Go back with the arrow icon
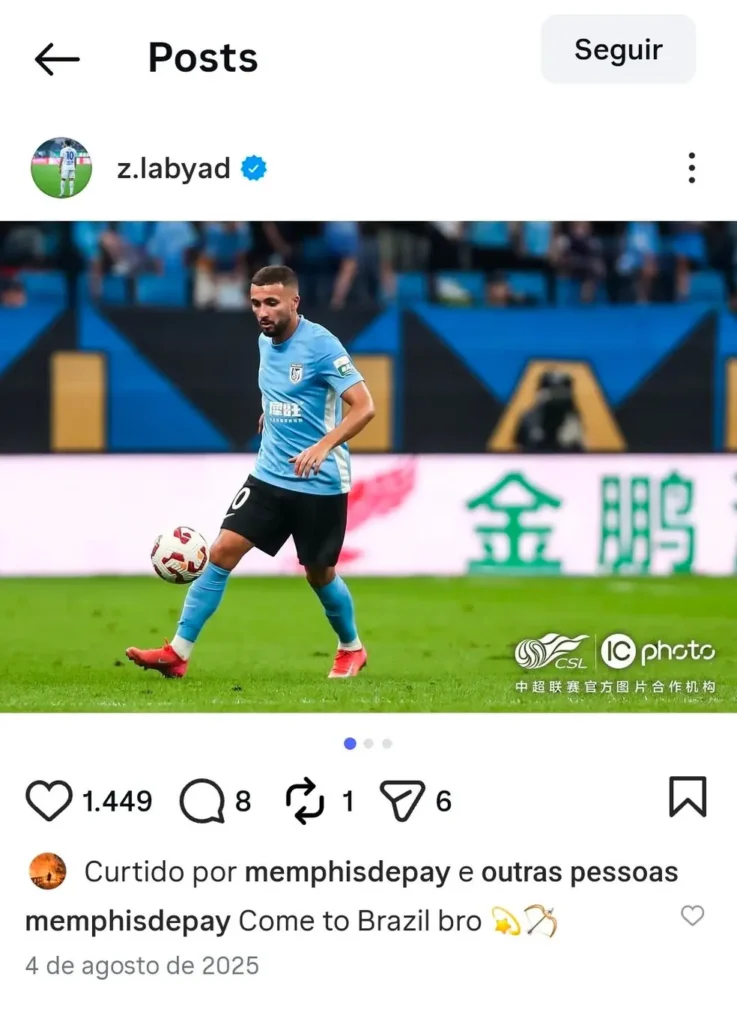 (57, 59)
